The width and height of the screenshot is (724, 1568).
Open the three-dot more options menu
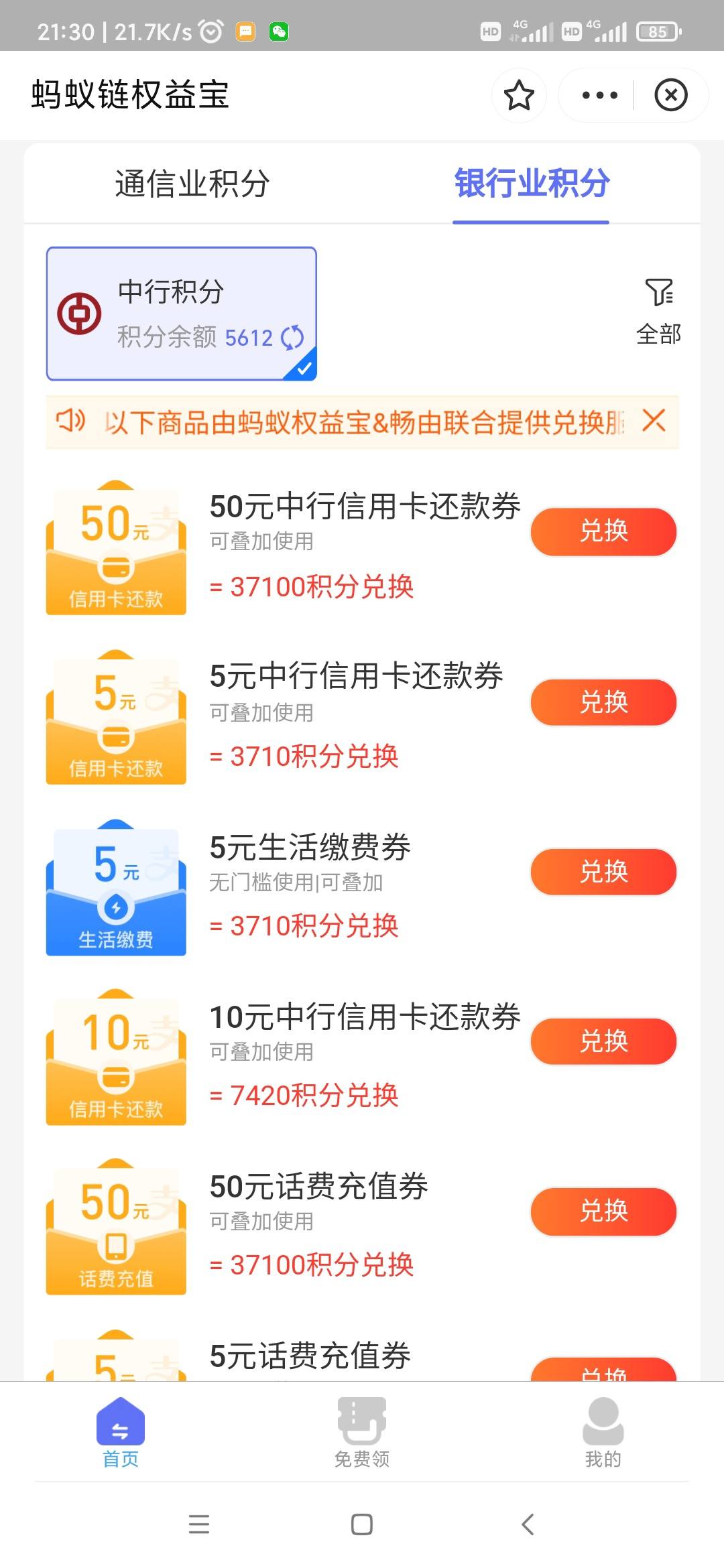point(599,95)
